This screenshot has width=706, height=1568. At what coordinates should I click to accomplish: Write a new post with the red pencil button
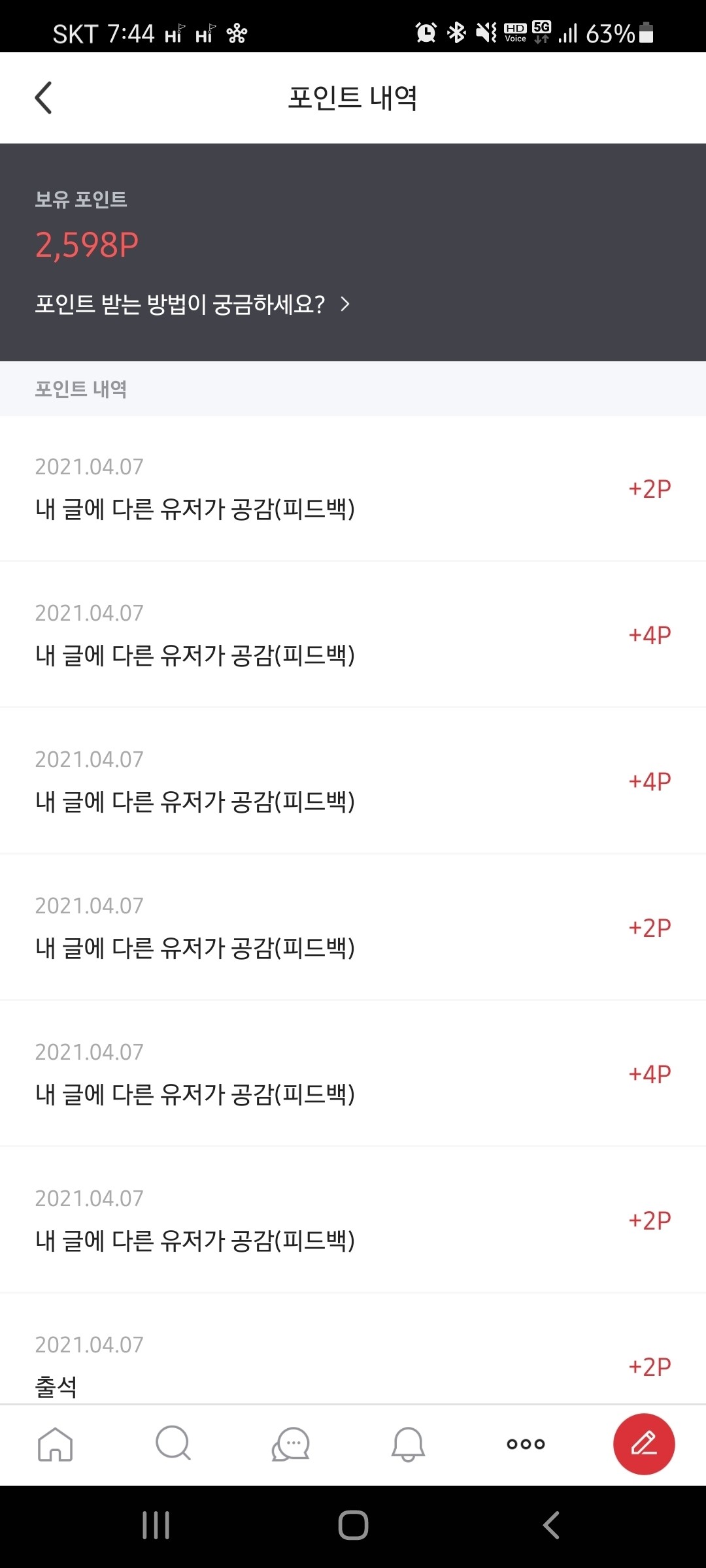(644, 1444)
